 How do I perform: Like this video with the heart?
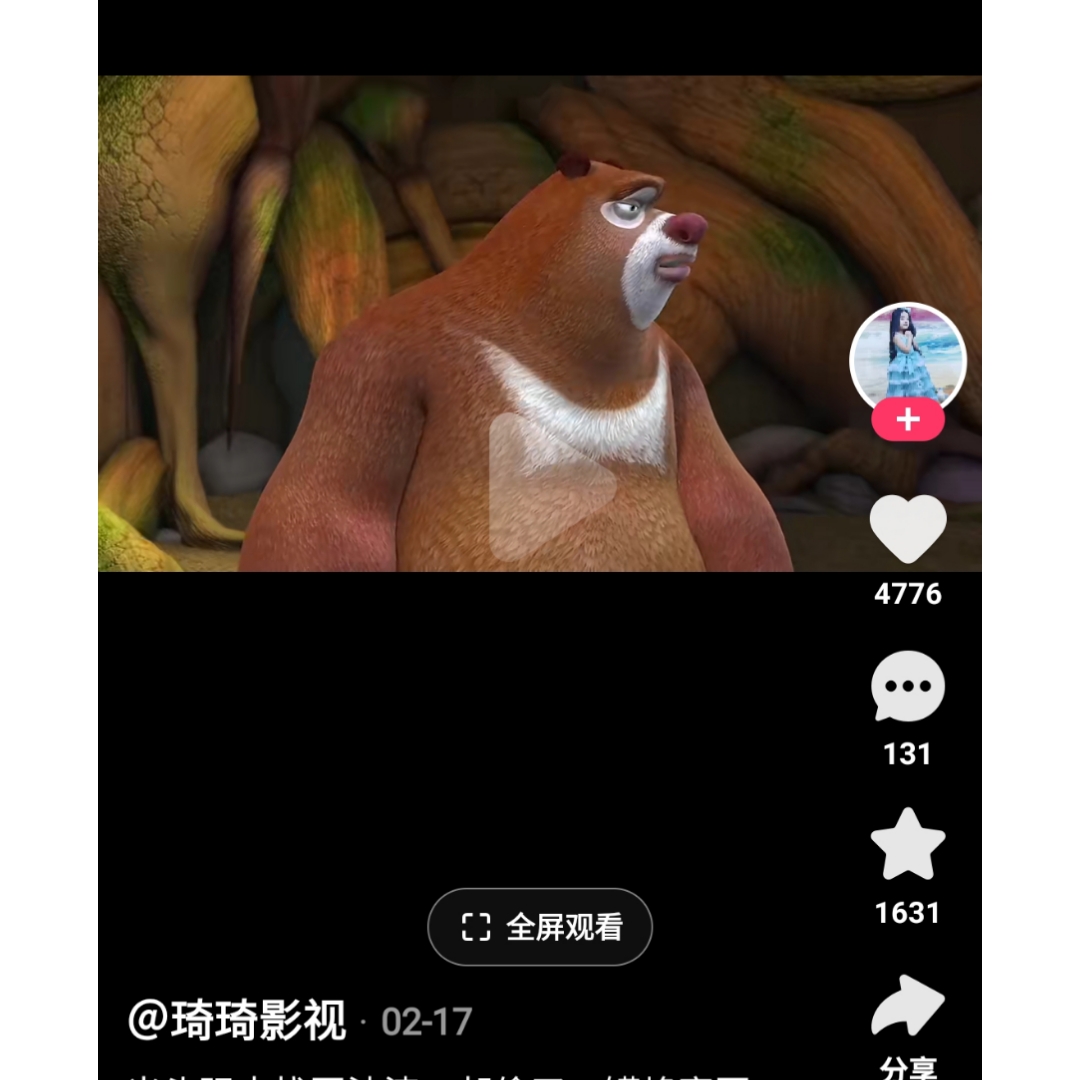(x=907, y=529)
